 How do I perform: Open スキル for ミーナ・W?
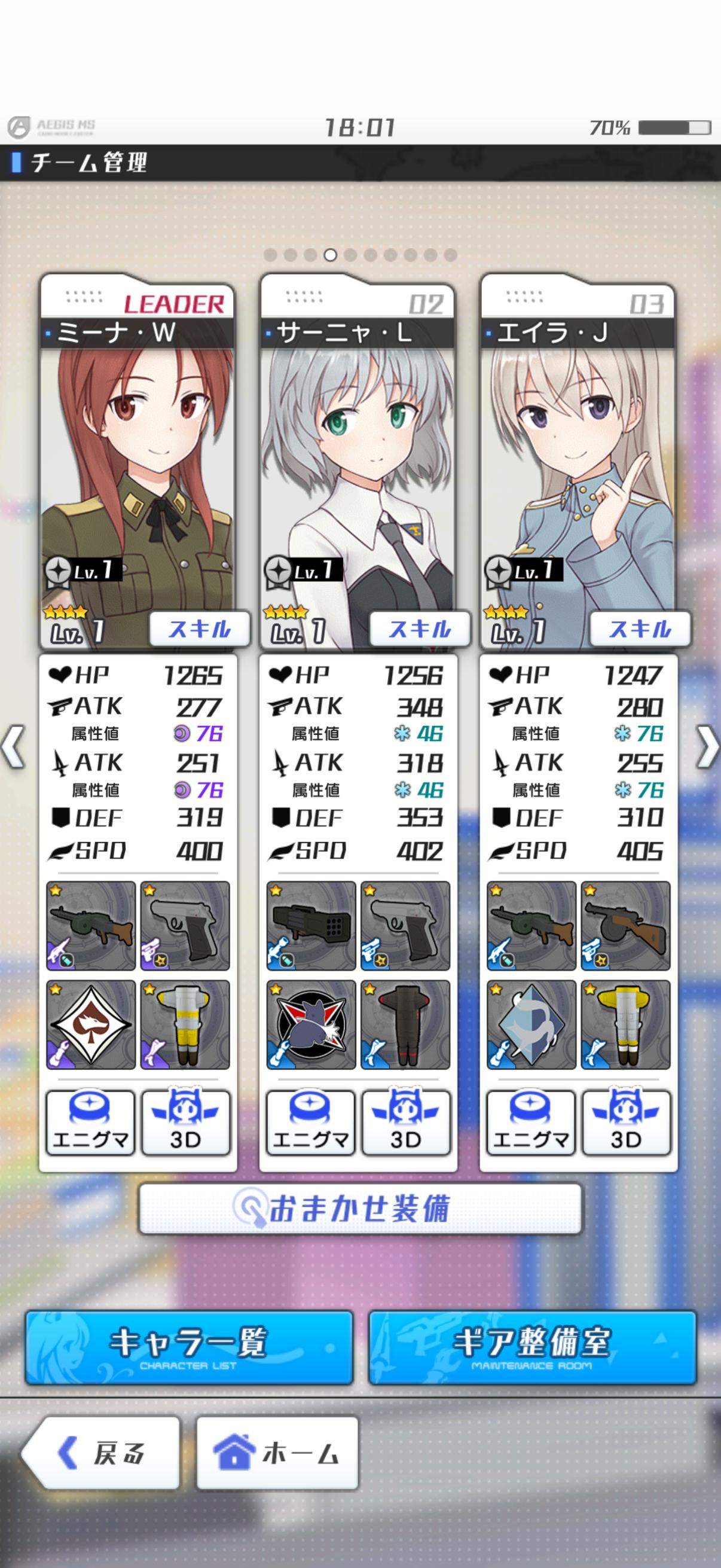[x=200, y=629]
